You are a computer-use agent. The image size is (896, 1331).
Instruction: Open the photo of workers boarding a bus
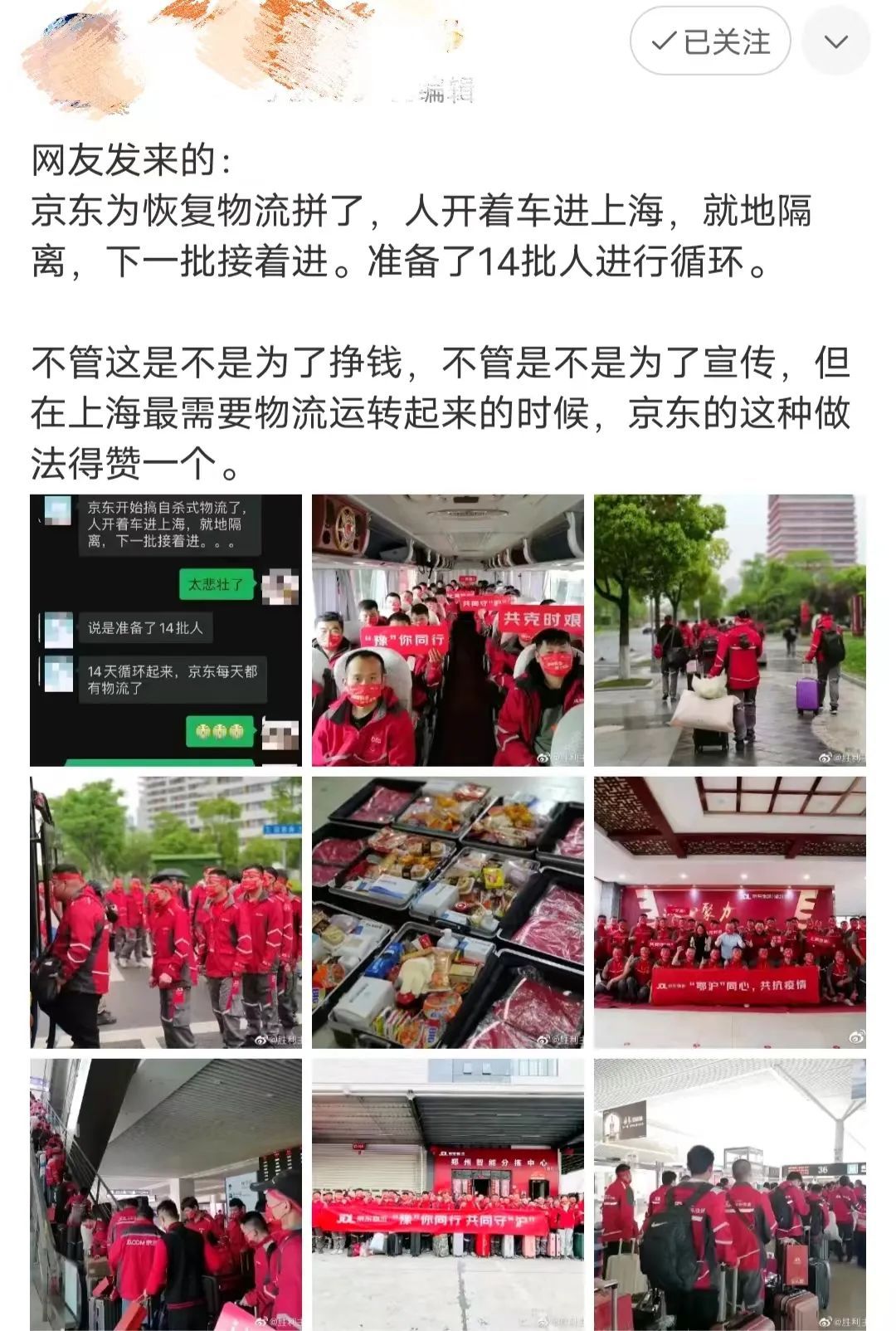166,912
